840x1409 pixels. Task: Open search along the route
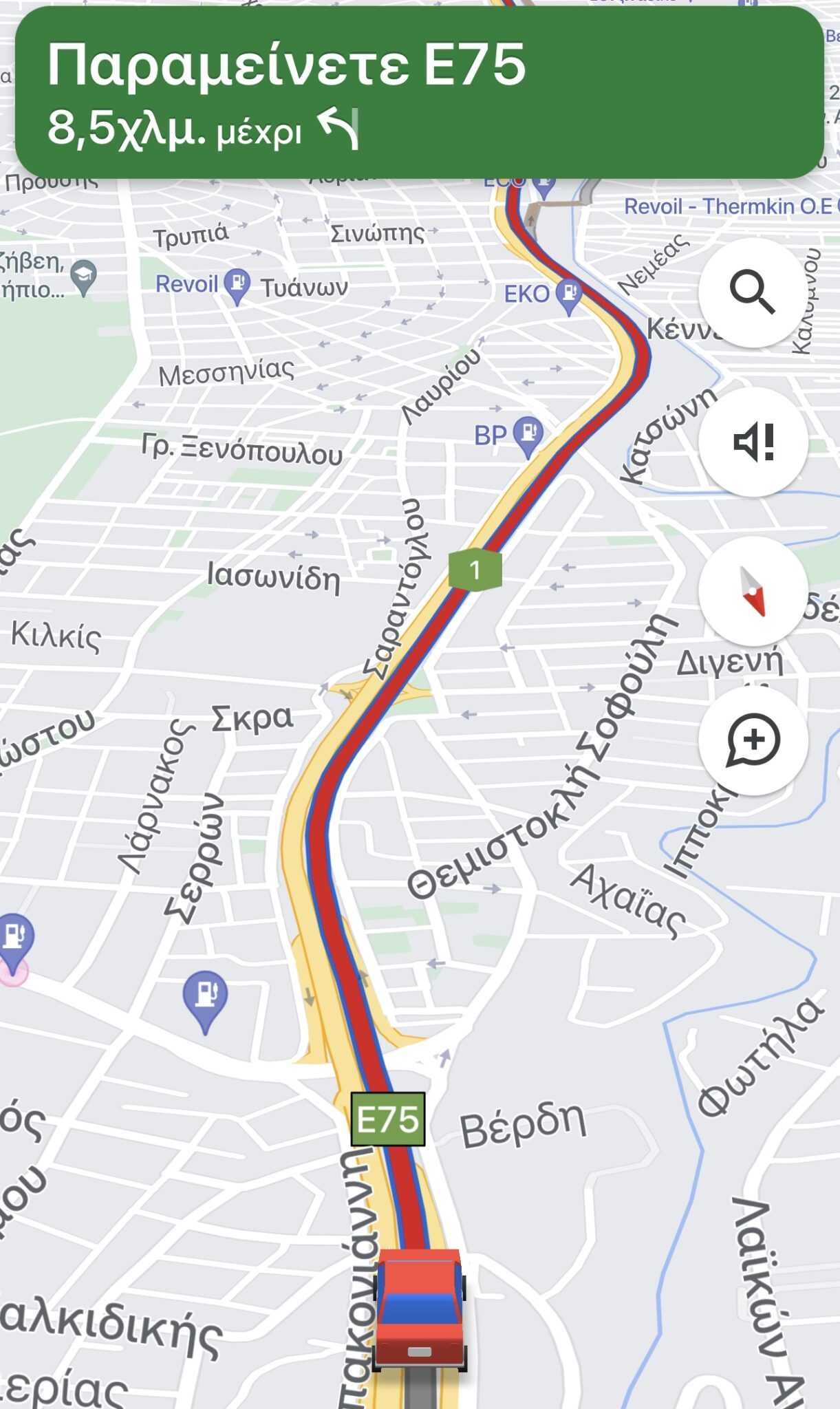pos(753,293)
